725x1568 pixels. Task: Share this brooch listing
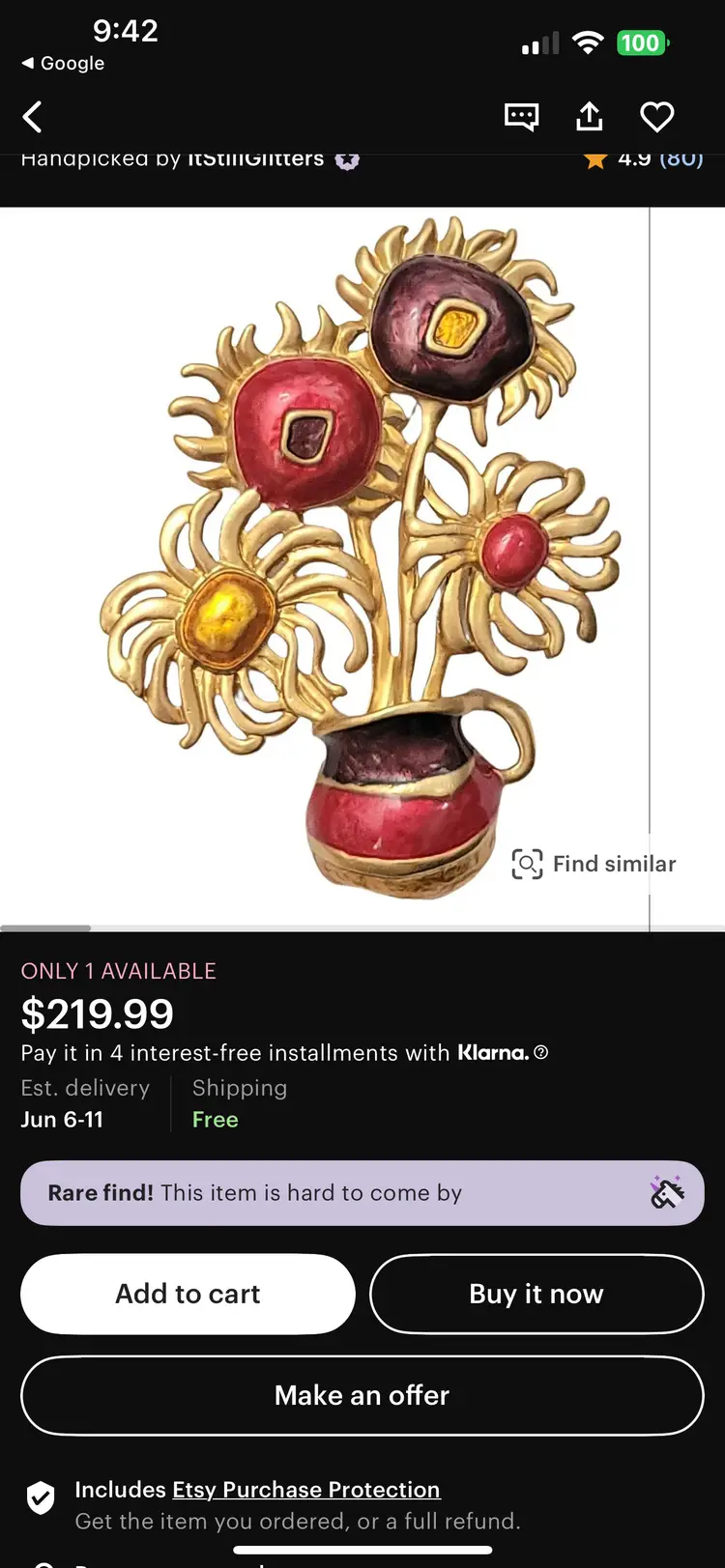[x=589, y=117]
